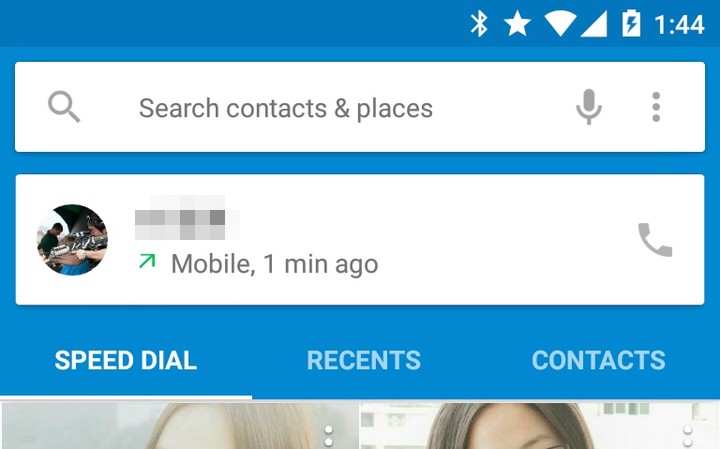Screen dimensions: 720x449
Task: Start voice search with the microphone
Action: click(589, 107)
